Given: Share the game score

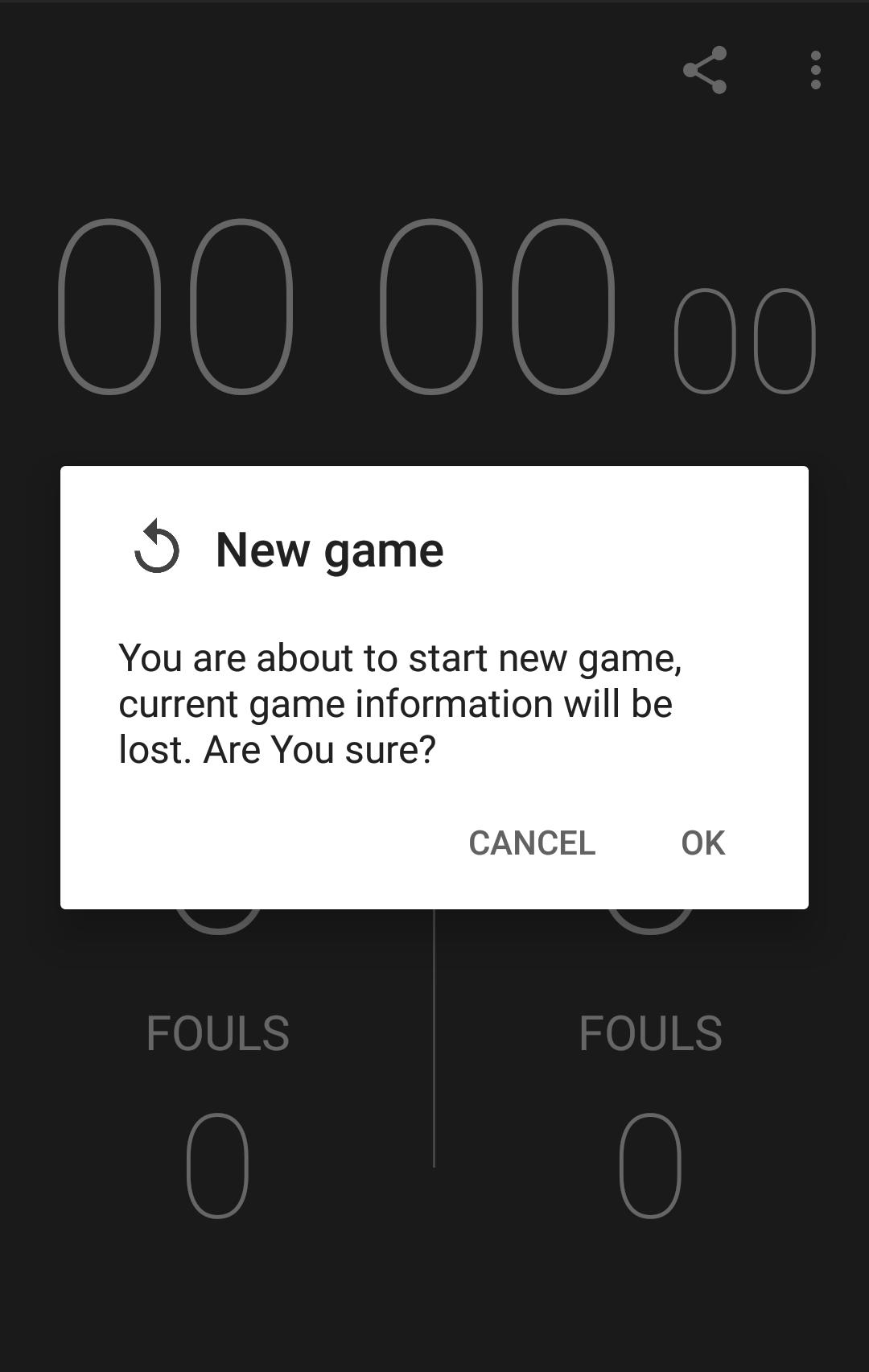Looking at the screenshot, I should click(705, 71).
